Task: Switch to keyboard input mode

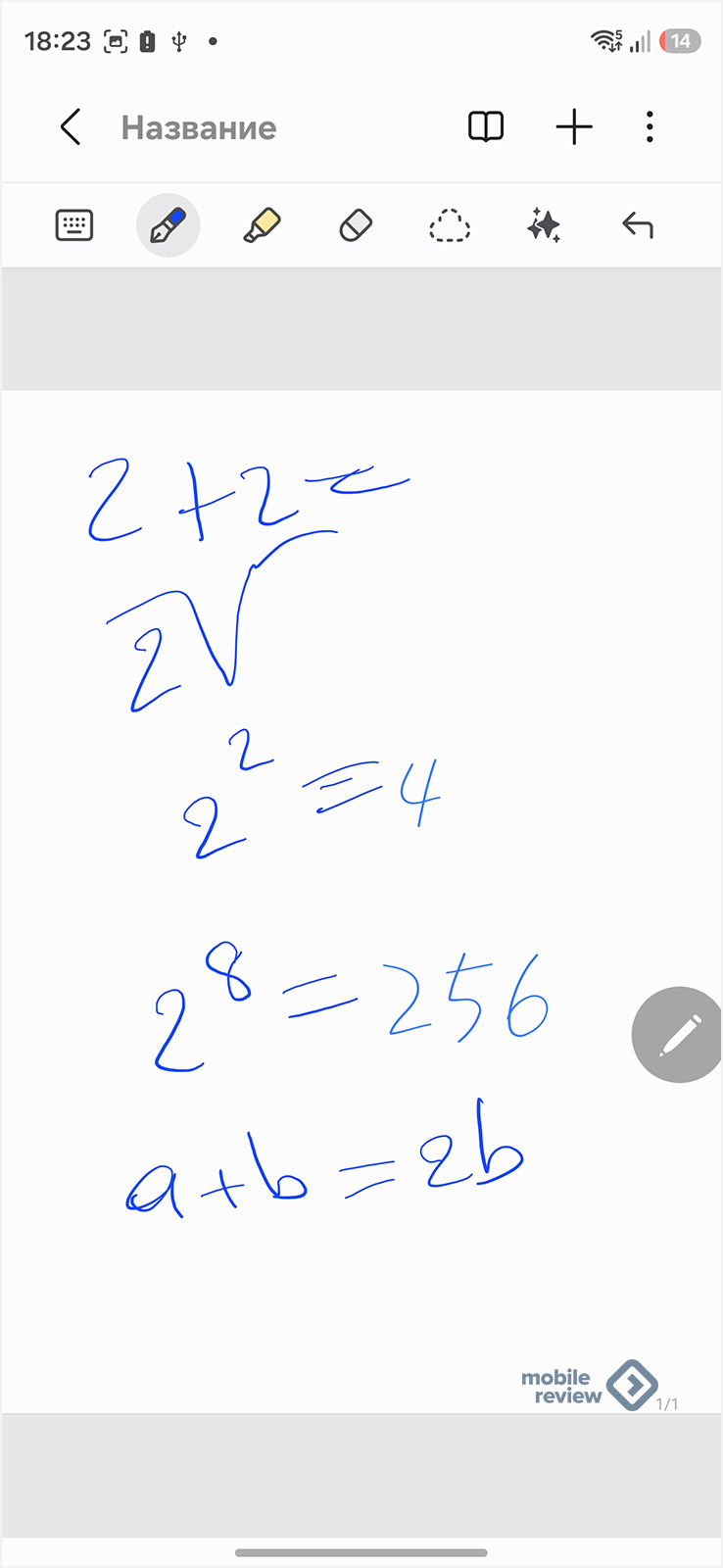Action: click(74, 226)
